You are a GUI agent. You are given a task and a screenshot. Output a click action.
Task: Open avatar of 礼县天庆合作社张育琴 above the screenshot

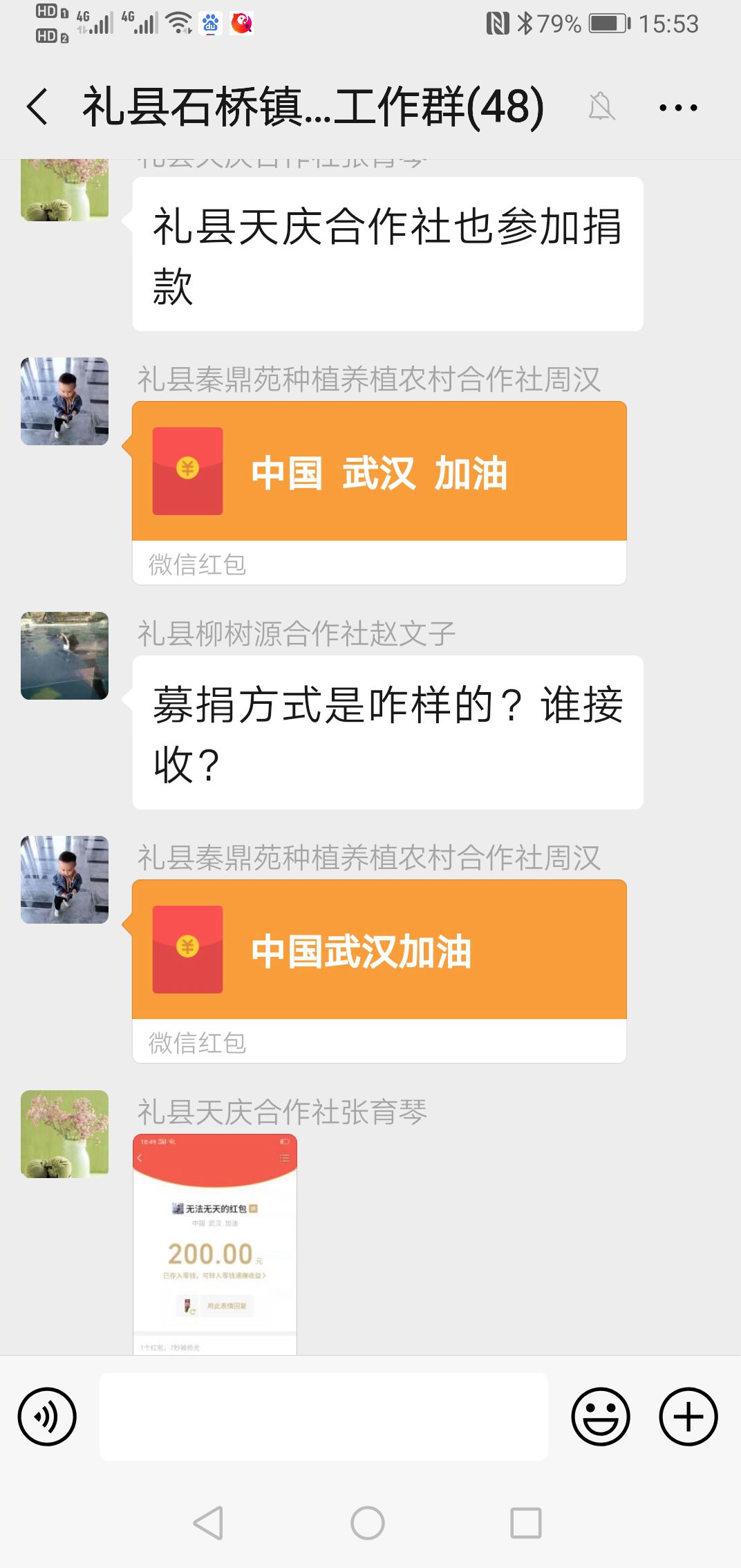point(64,1134)
